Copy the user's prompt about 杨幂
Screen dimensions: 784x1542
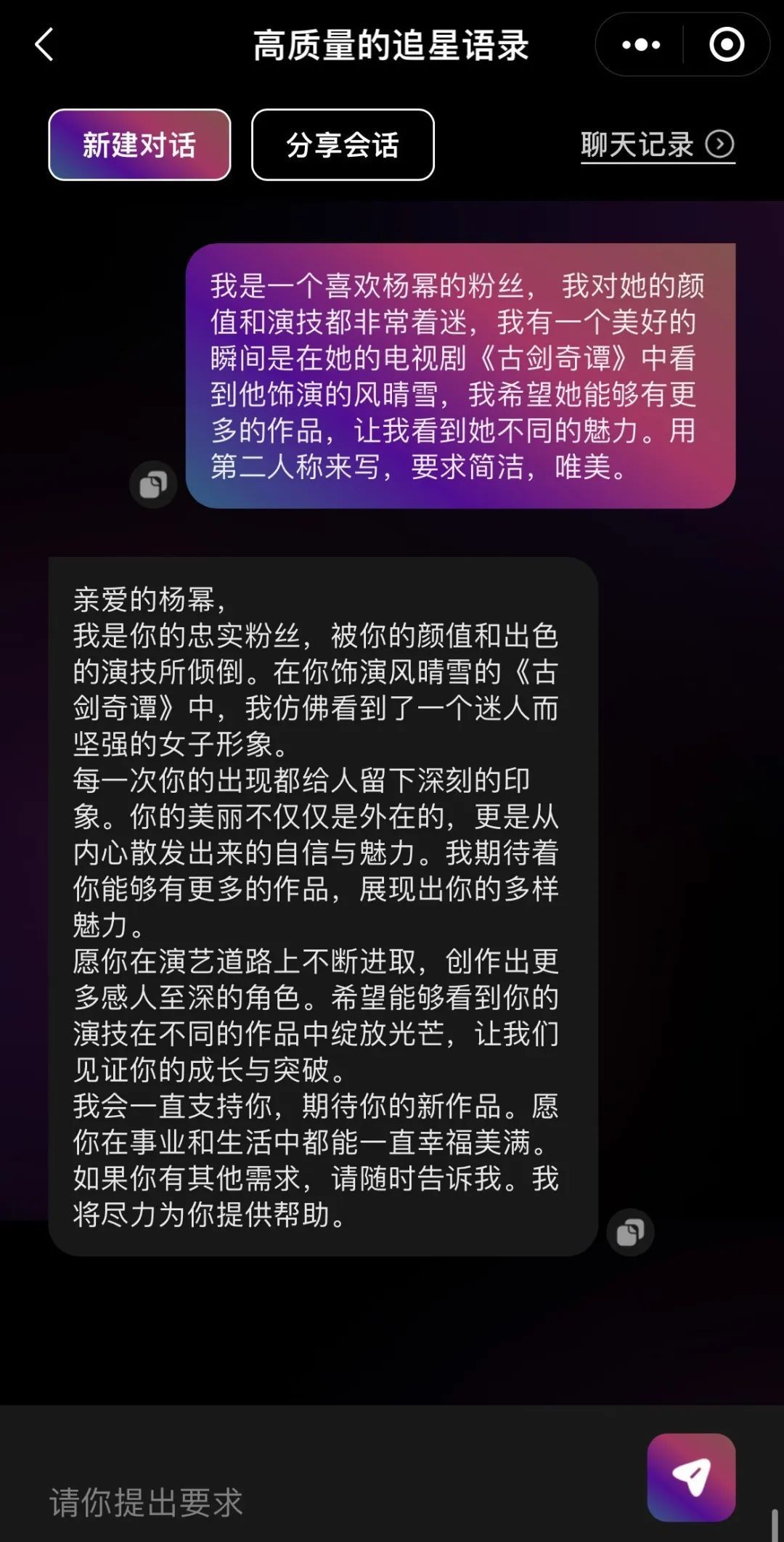(x=153, y=484)
